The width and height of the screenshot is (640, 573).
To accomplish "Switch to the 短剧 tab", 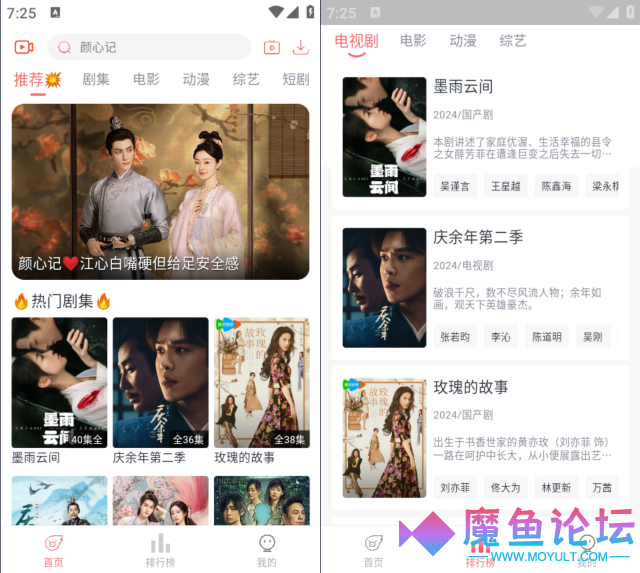I will pos(295,80).
